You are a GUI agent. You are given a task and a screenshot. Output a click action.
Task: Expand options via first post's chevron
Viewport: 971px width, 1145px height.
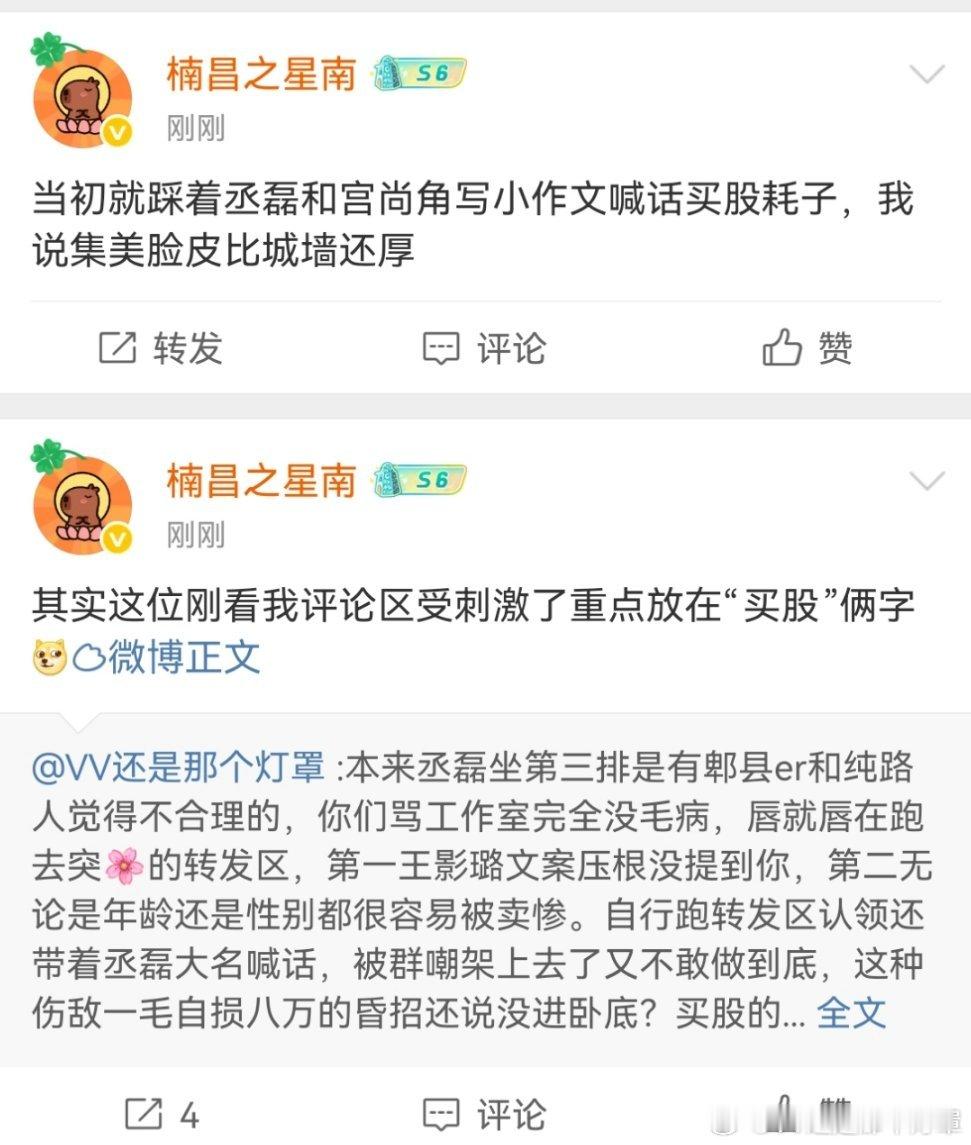click(928, 76)
